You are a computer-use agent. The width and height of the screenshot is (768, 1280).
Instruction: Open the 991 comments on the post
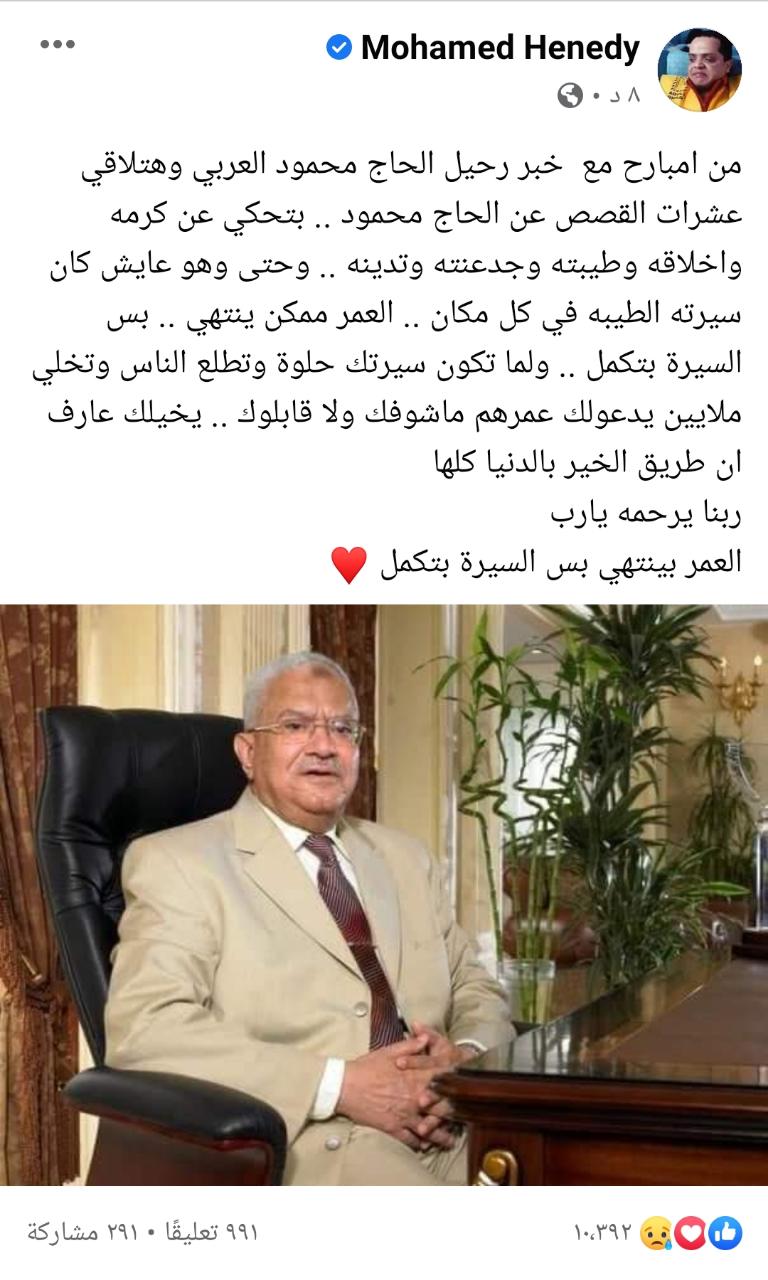209,1233
